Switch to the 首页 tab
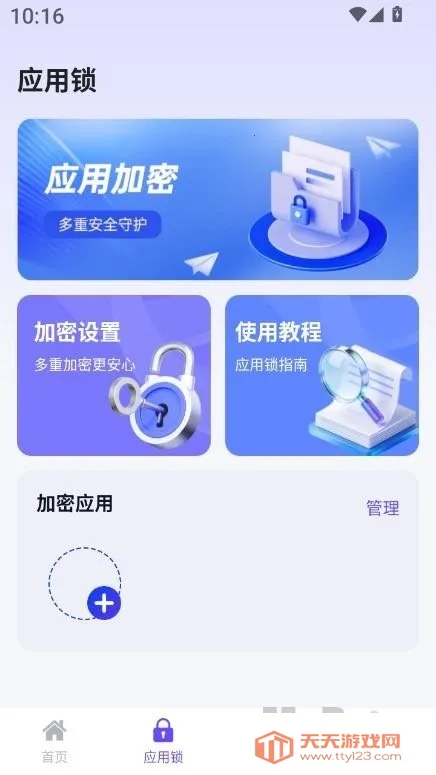 (54, 741)
